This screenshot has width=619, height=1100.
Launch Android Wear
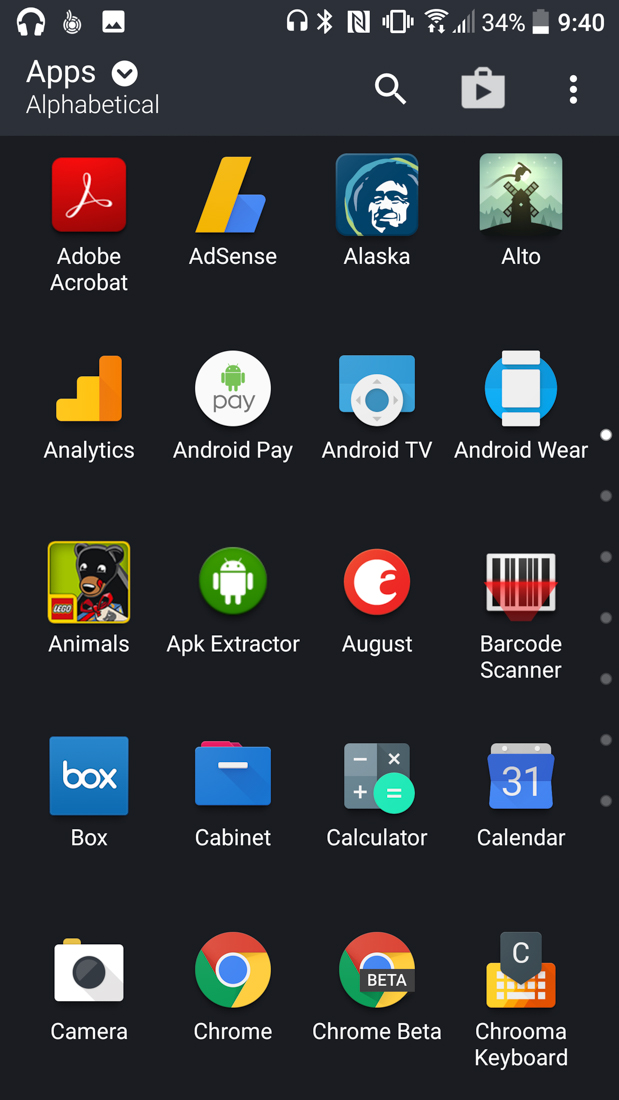point(521,389)
